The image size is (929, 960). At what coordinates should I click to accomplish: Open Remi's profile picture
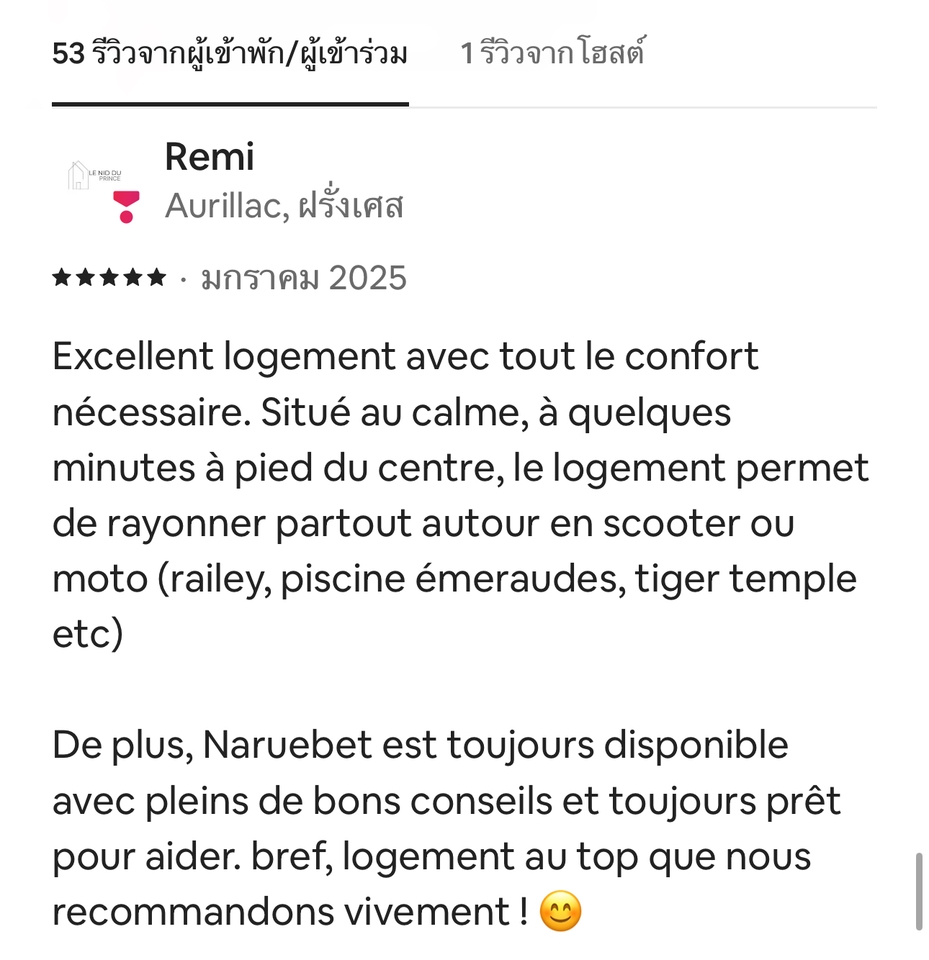coord(96,180)
